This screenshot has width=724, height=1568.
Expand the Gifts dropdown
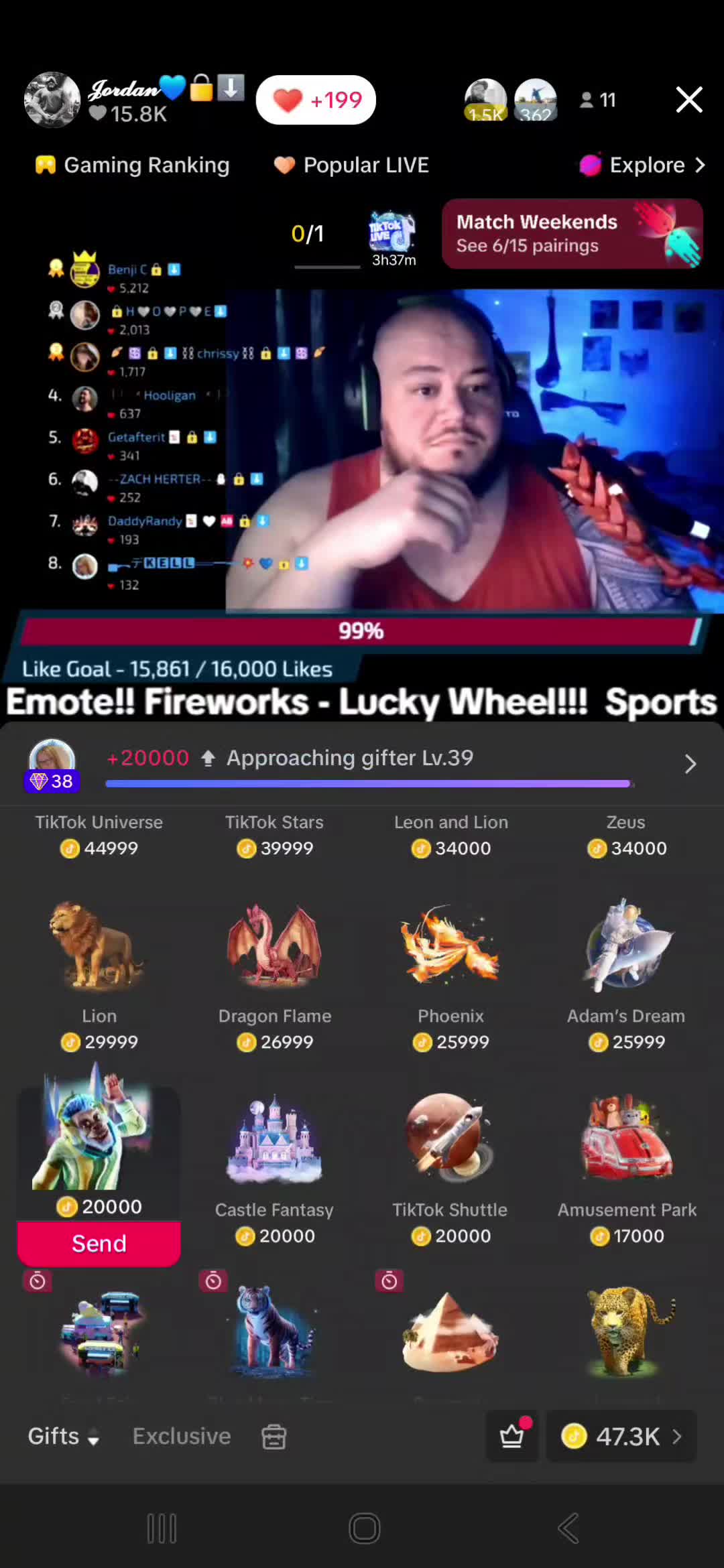(64, 1436)
